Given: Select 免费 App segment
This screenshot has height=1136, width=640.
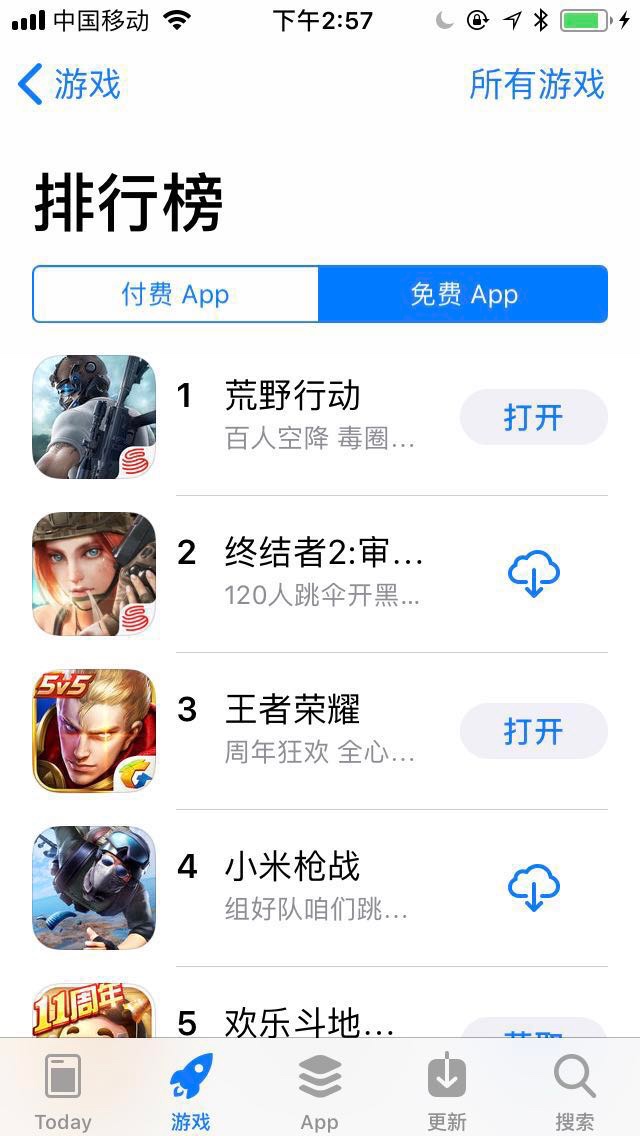Looking at the screenshot, I should [463, 294].
